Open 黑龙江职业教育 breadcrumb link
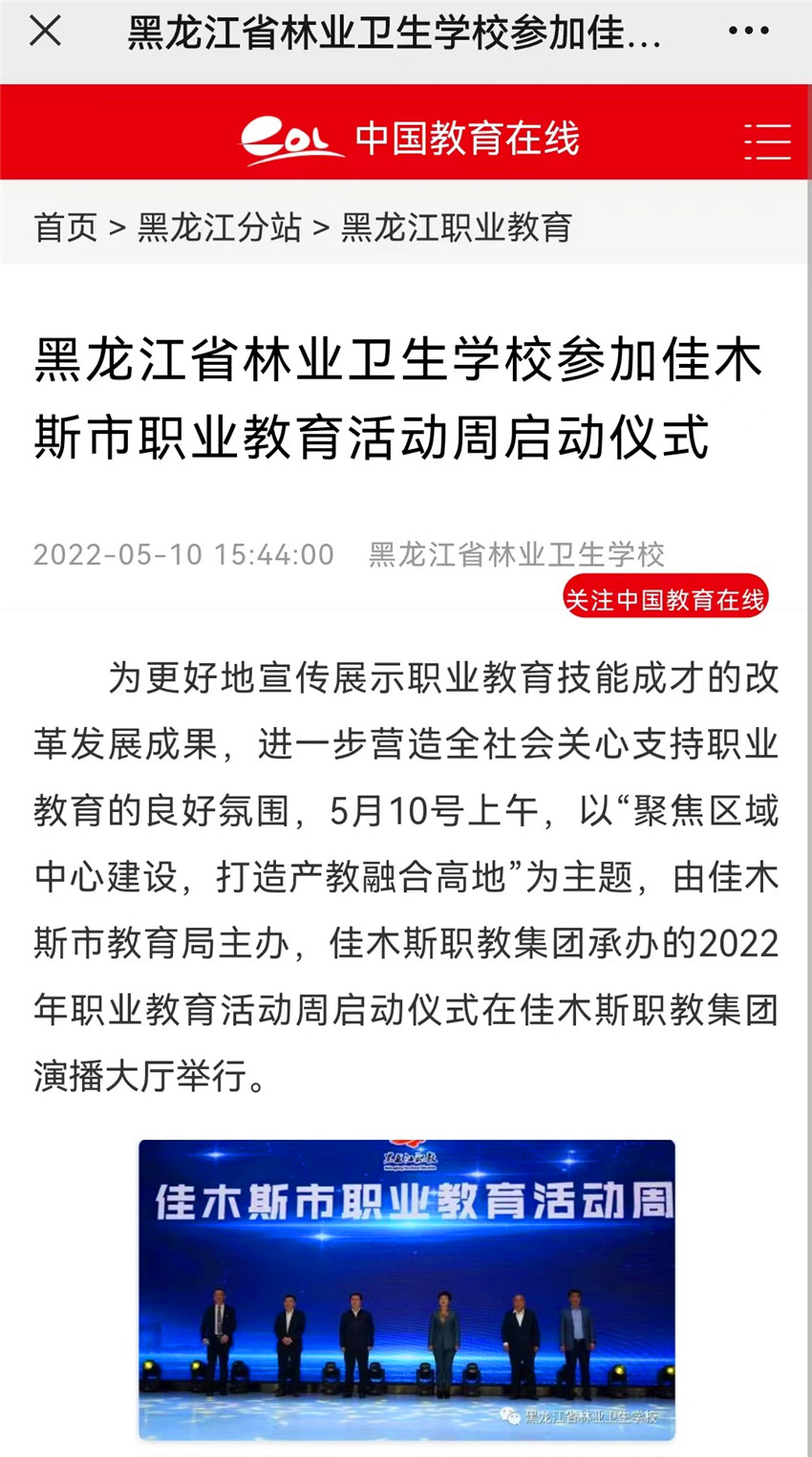 point(457,227)
